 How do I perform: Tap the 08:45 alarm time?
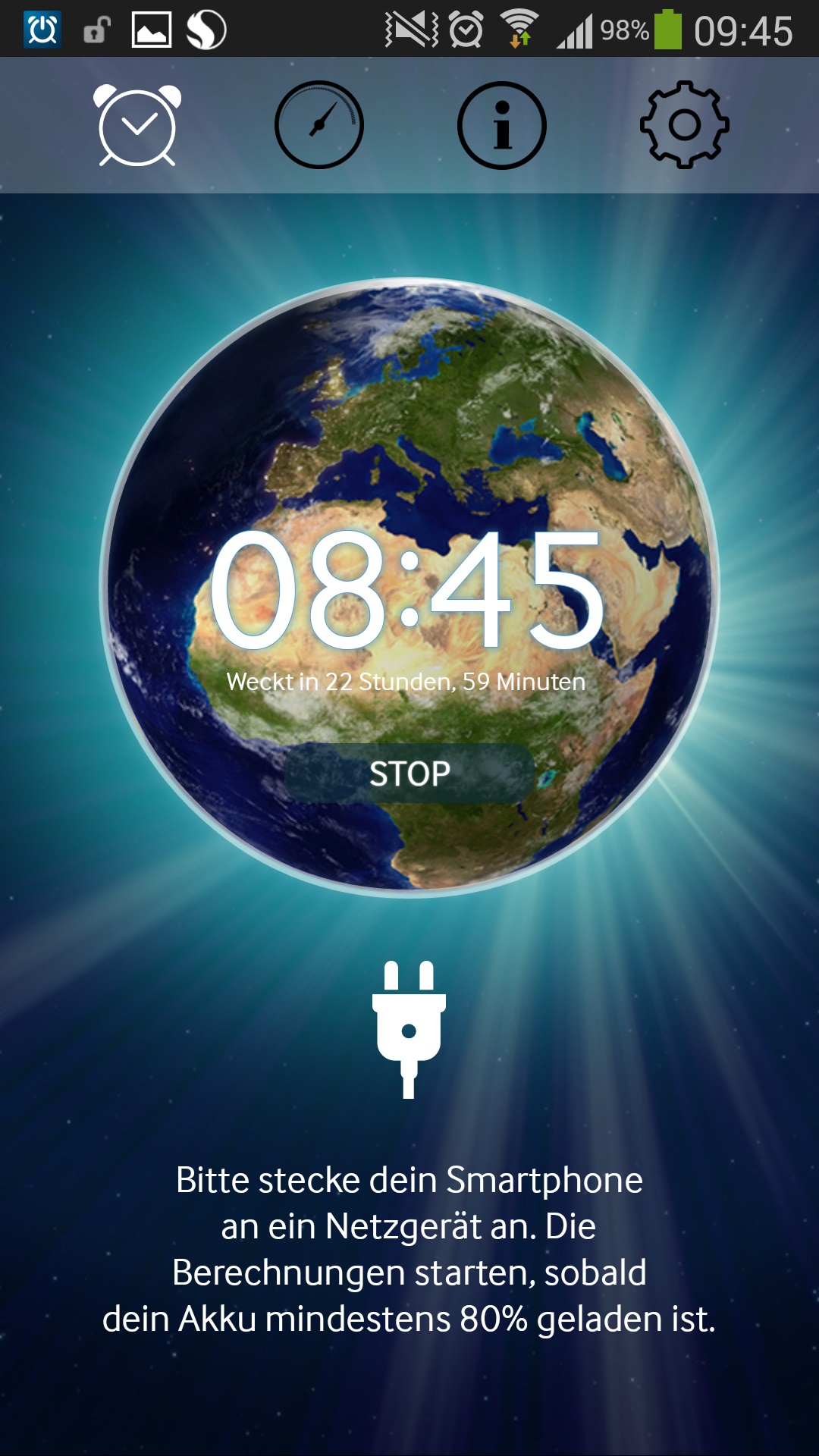coord(408,591)
